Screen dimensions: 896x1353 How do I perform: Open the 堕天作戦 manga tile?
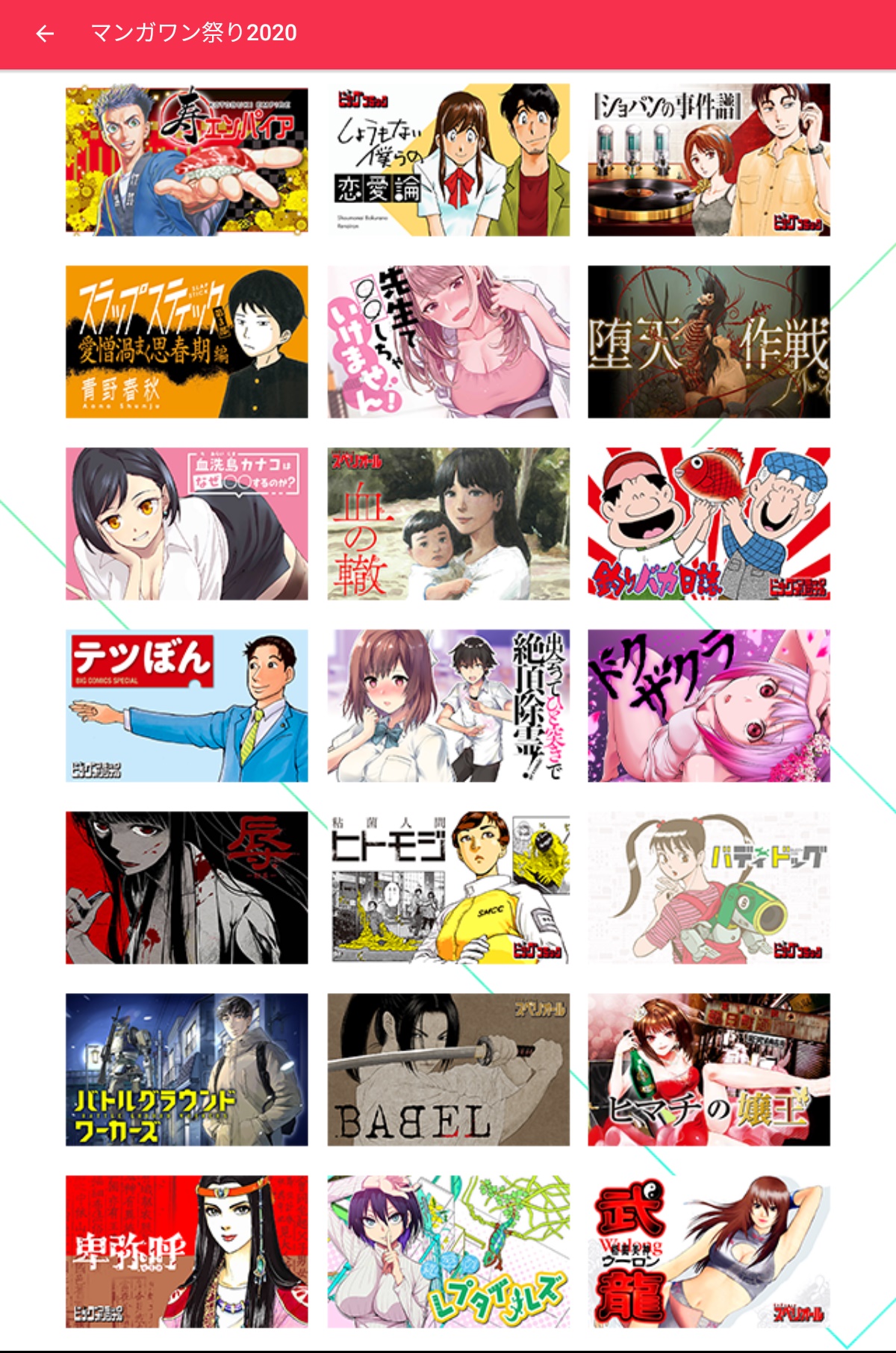[709, 342]
